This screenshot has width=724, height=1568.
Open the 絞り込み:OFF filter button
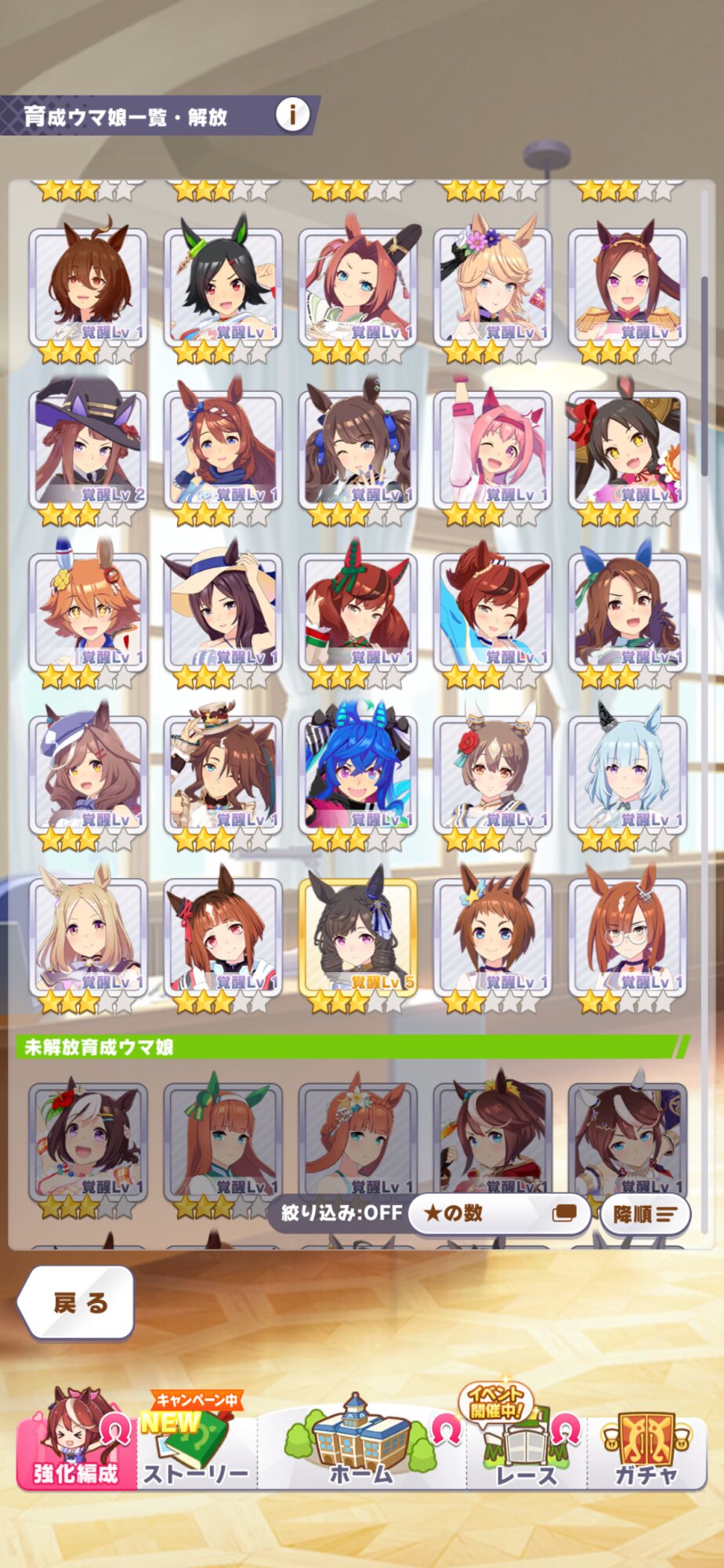342,1213
